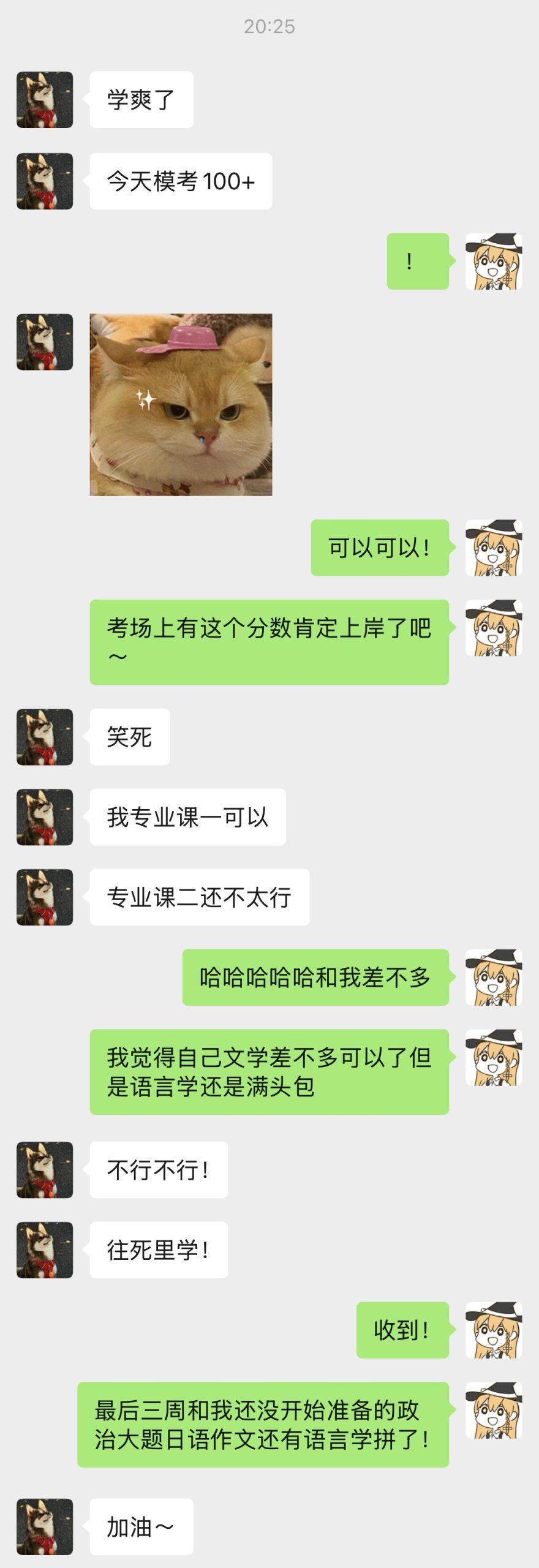Tap my avatar next to "收到！"
The height and width of the screenshot is (1568, 539).
[x=494, y=1330]
